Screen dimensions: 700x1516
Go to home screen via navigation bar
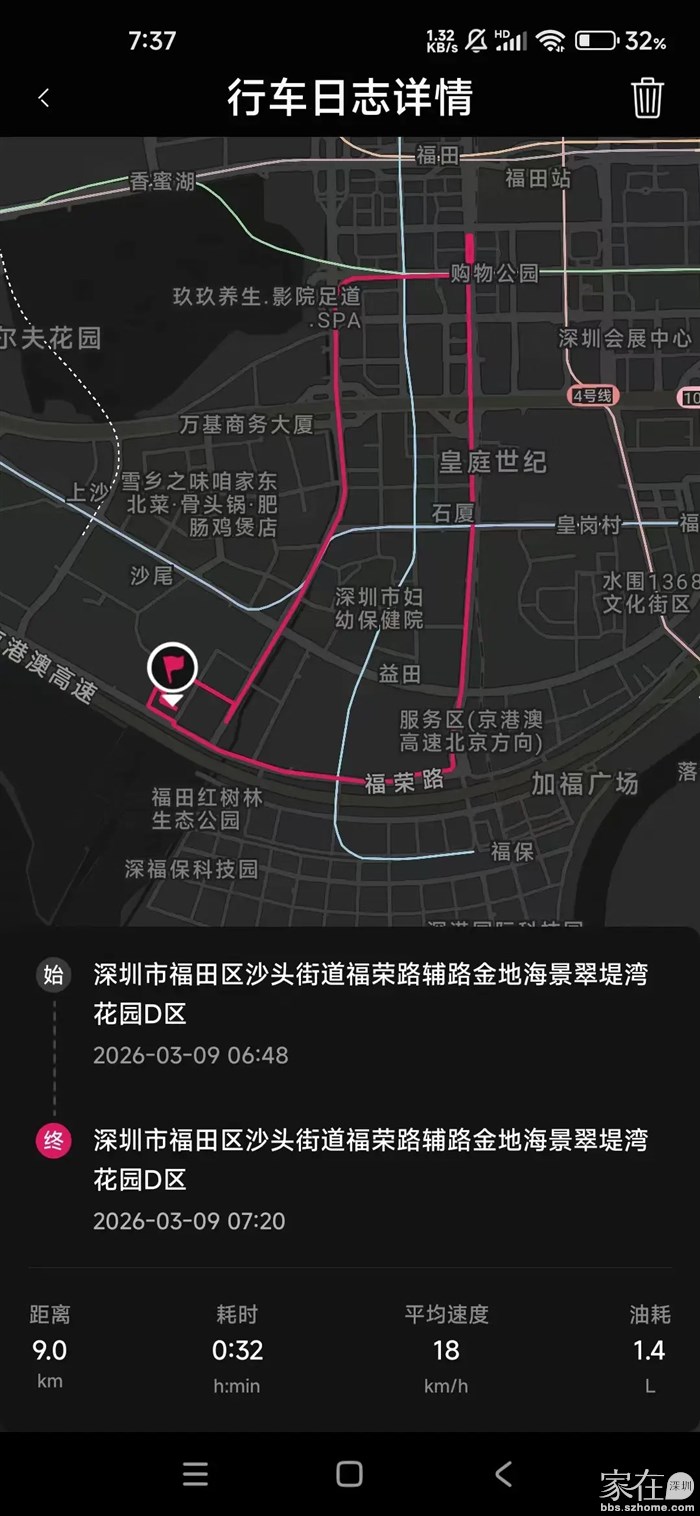tap(349, 1473)
